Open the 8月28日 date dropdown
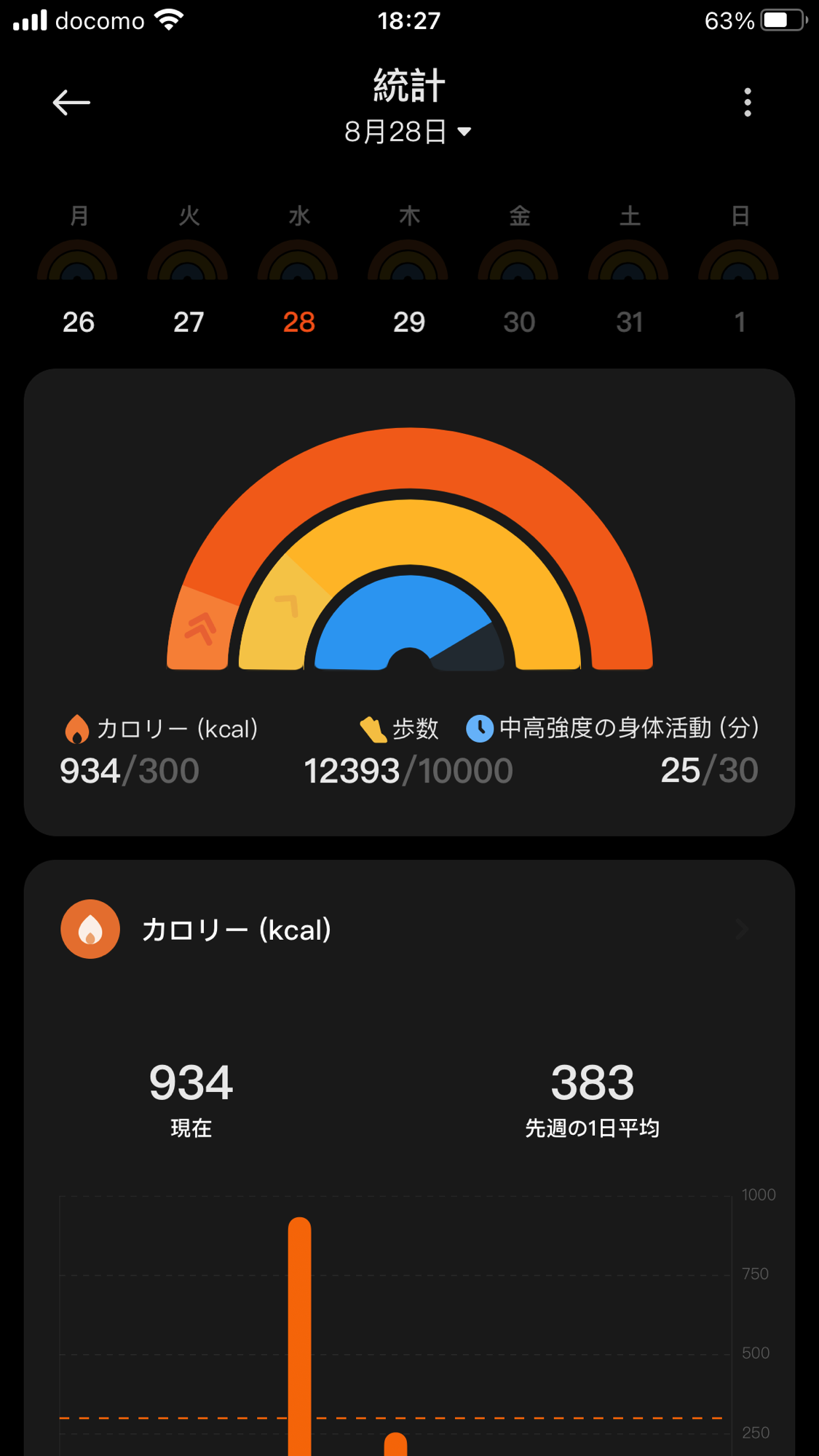 [408, 132]
